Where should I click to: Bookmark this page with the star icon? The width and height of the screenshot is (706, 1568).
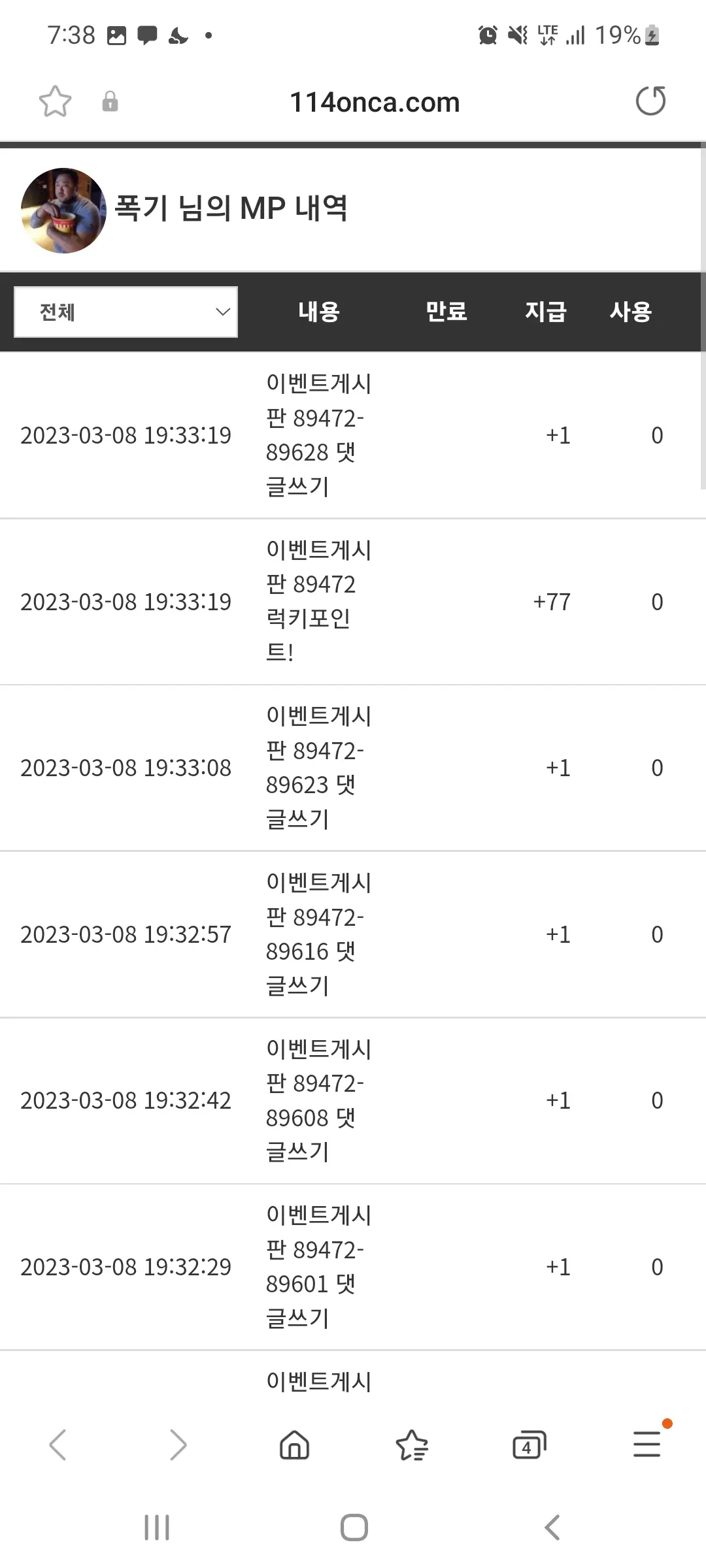55,101
